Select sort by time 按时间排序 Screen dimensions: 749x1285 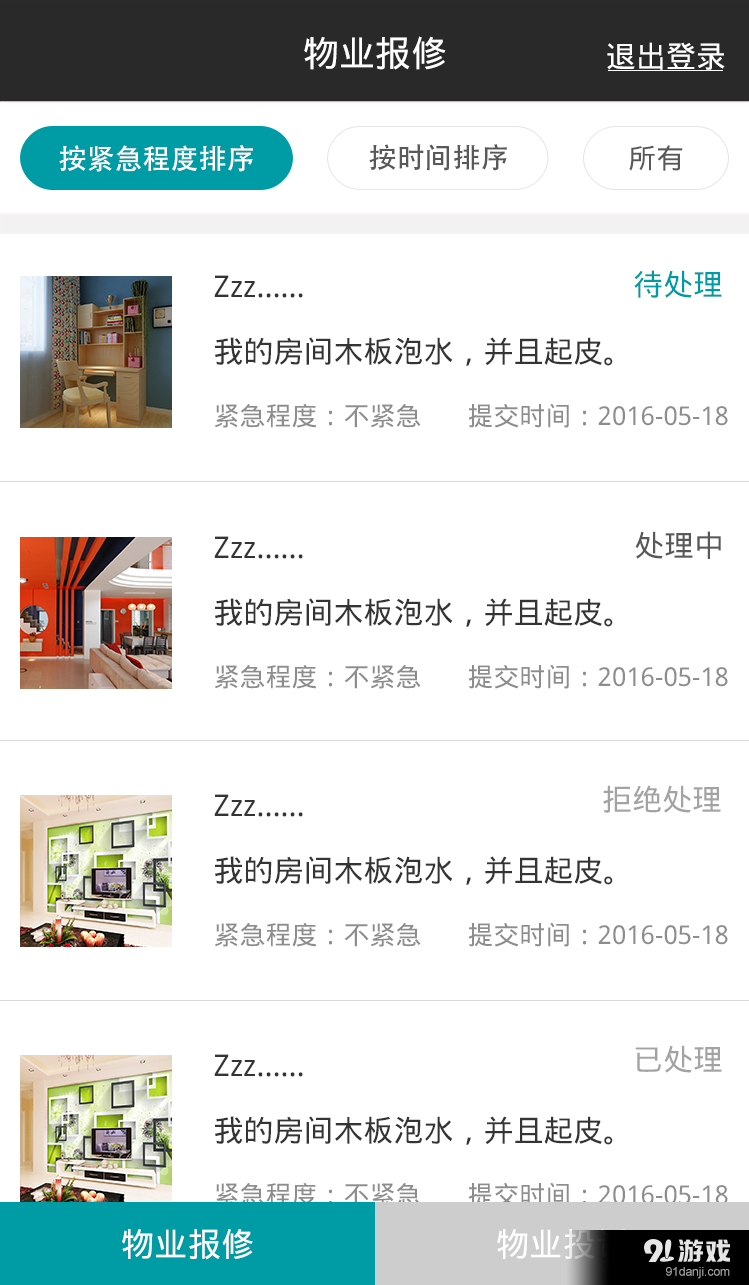(x=437, y=157)
